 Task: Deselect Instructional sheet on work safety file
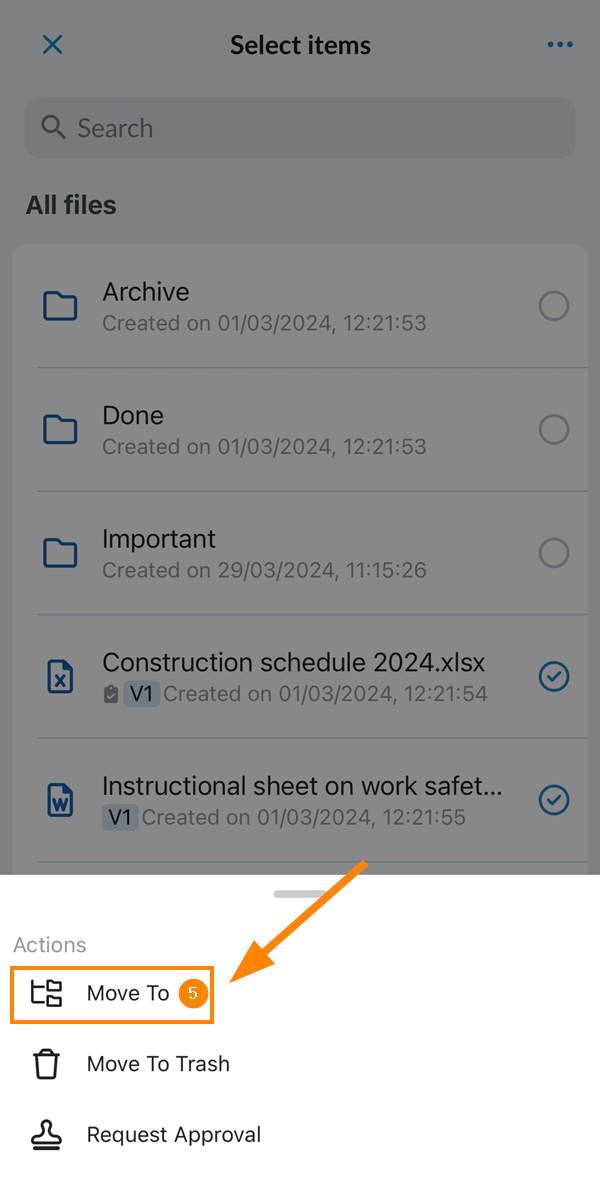point(554,800)
